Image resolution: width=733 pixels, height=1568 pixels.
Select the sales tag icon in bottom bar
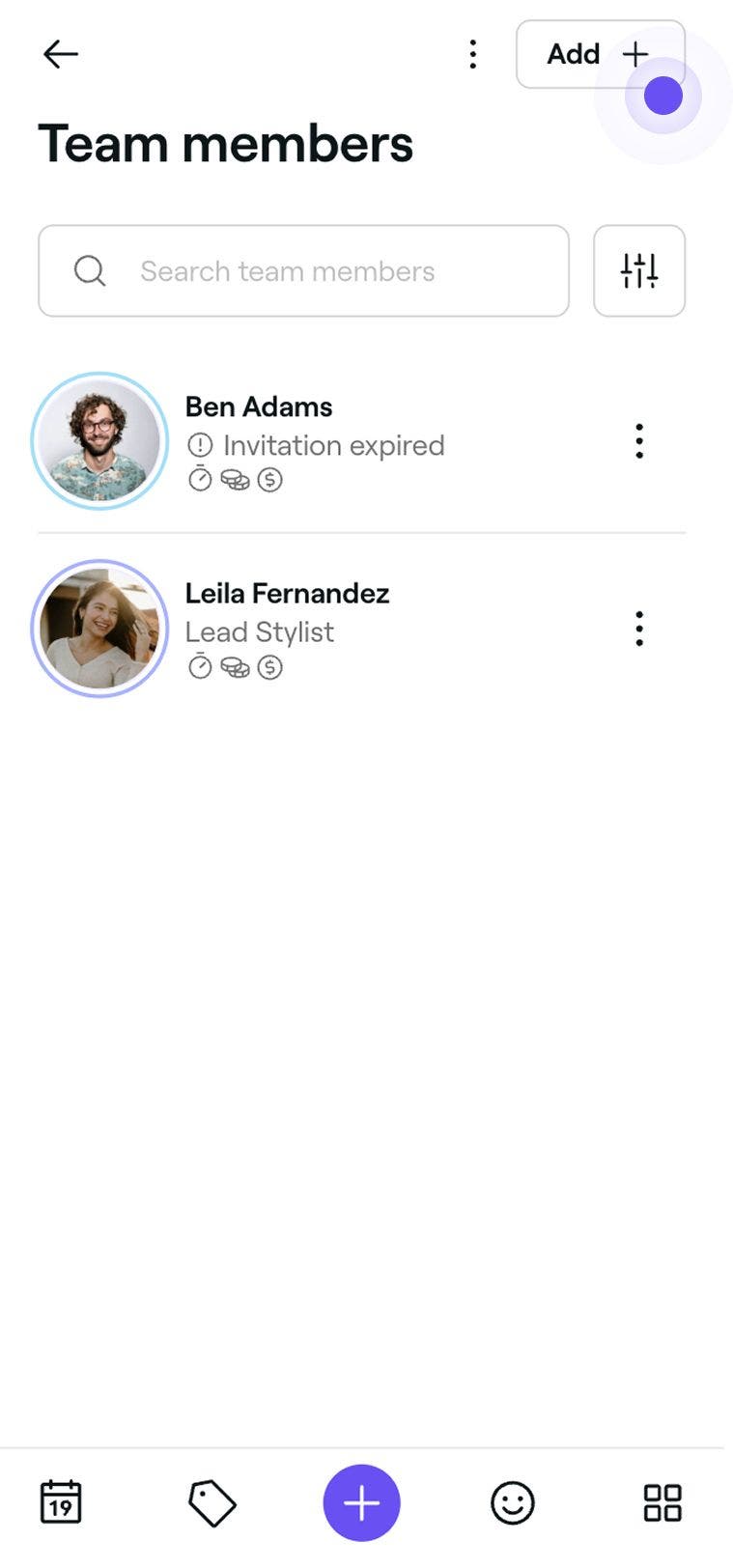[x=211, y=1502]
